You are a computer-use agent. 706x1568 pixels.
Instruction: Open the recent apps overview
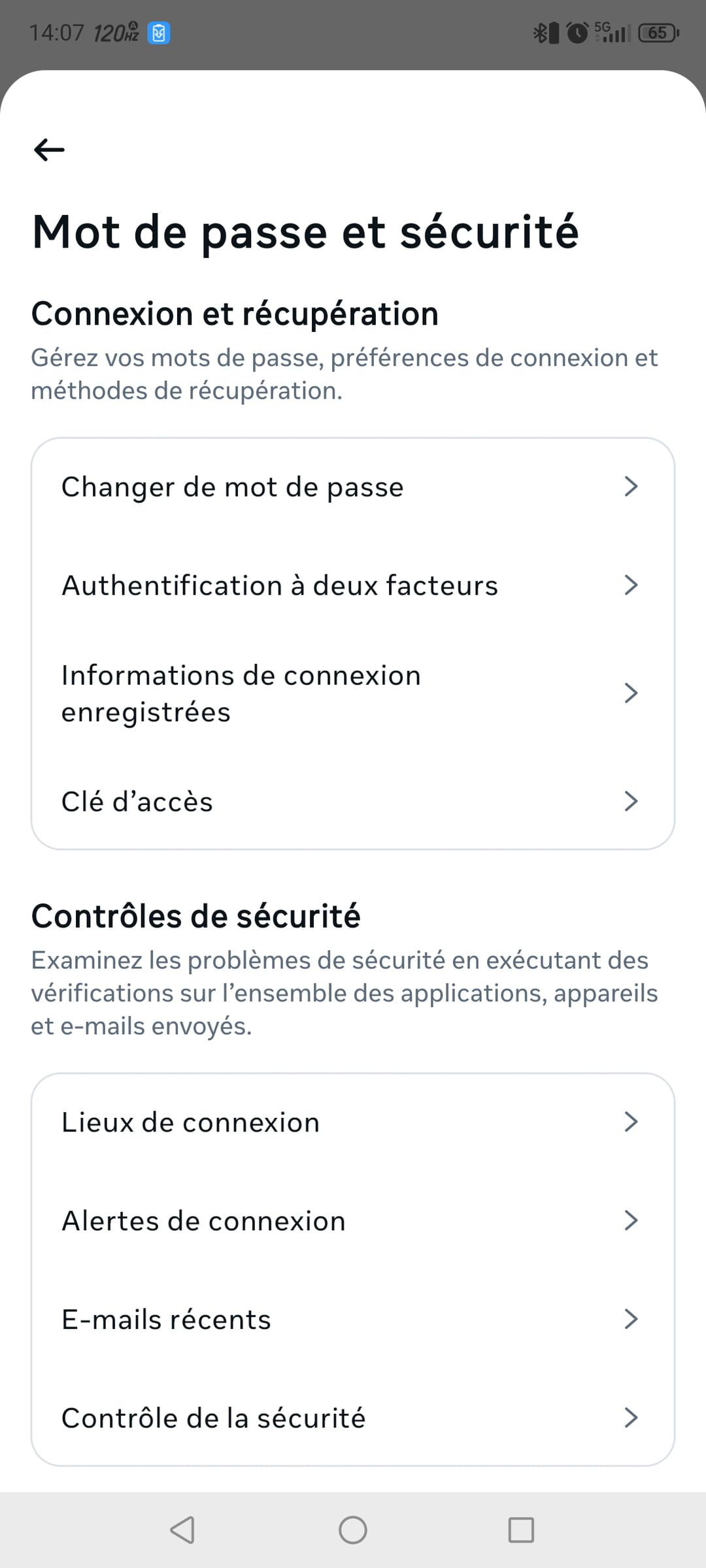[x=521, y=1529]
